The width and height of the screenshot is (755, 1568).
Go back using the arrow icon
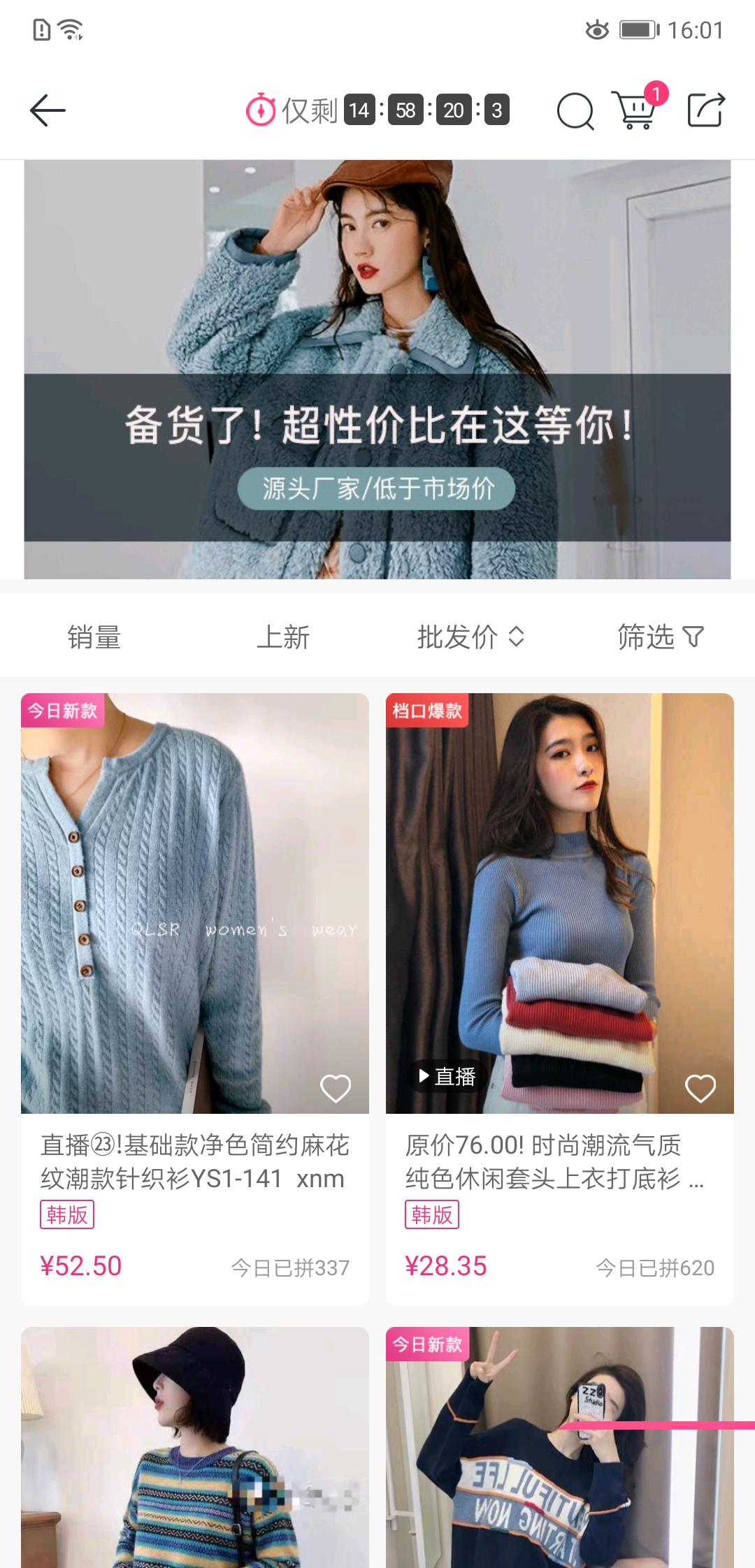click(x=48, y=110)
